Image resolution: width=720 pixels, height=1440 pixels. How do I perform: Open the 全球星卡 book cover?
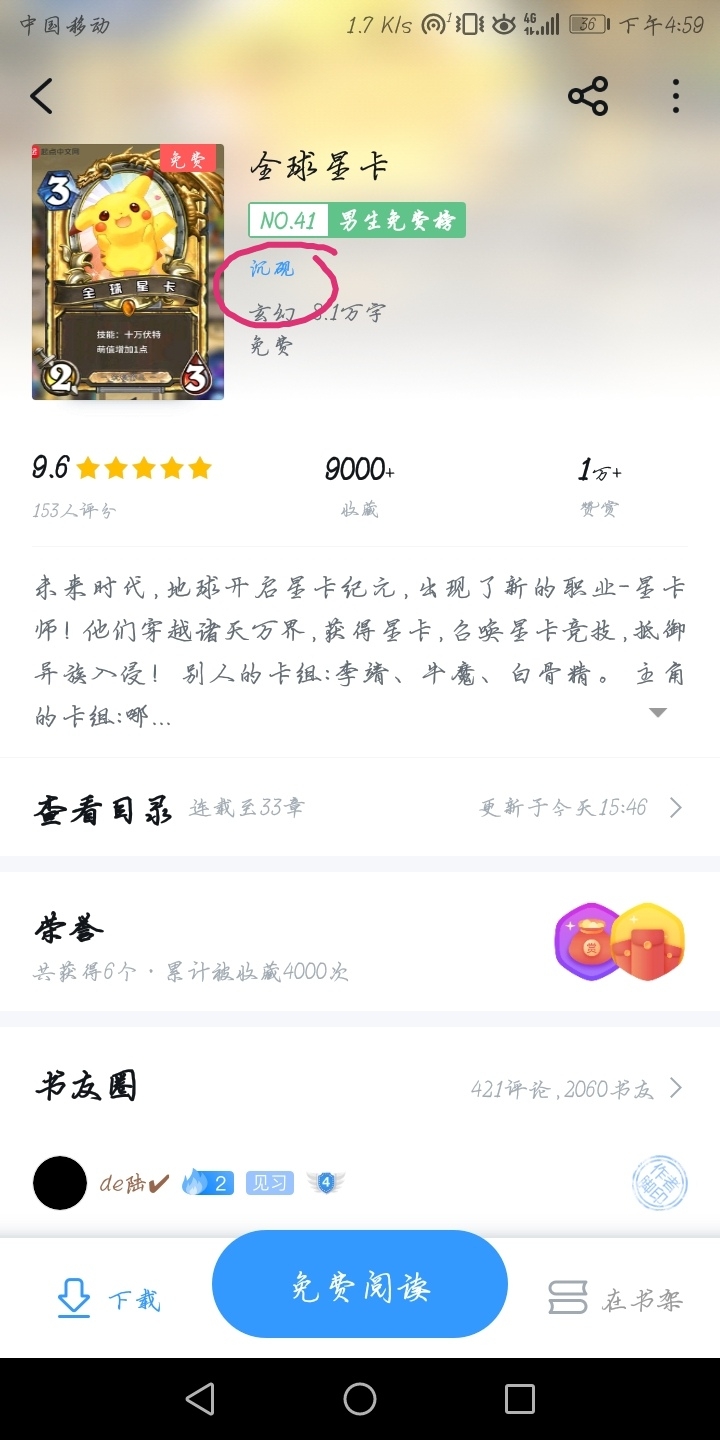coord(128,272)
